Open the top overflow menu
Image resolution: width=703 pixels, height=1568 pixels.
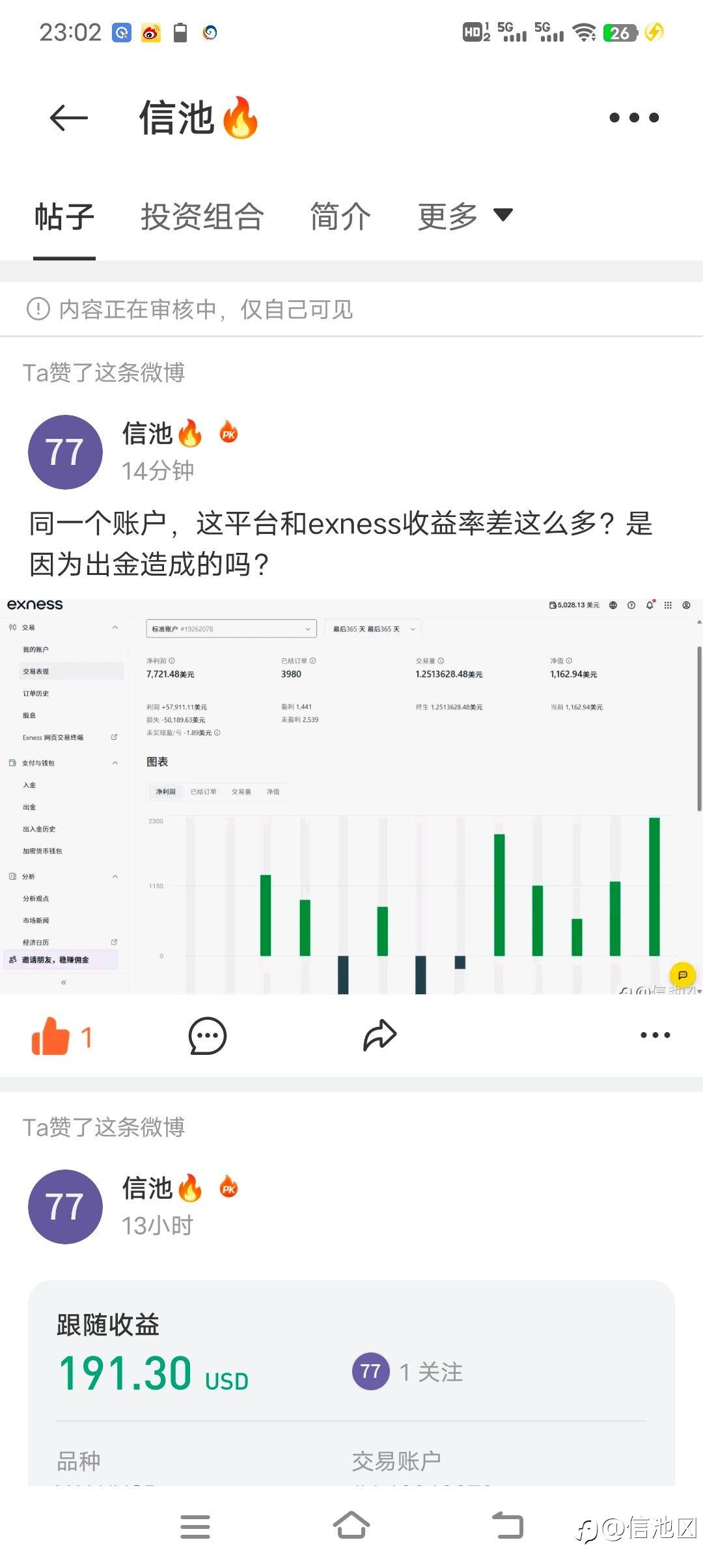pos(634,118)
